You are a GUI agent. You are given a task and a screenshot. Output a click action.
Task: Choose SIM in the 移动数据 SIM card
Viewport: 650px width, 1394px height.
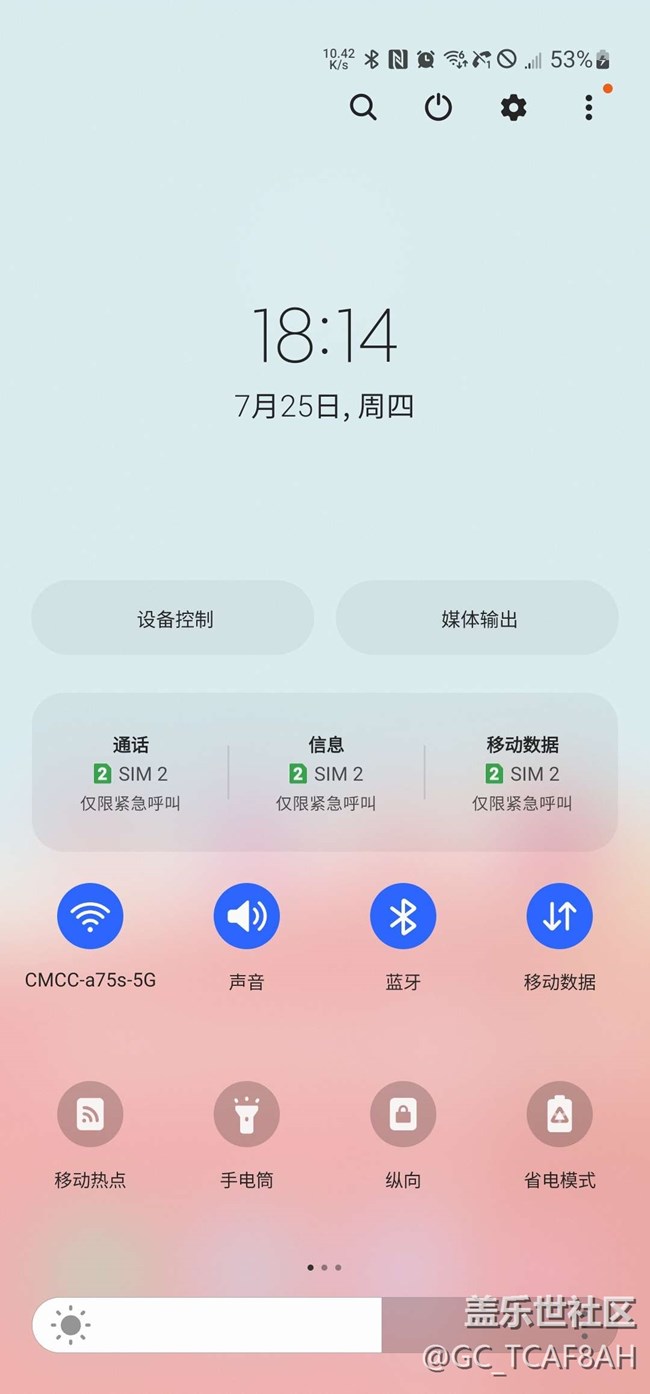[x=522, y=773]
